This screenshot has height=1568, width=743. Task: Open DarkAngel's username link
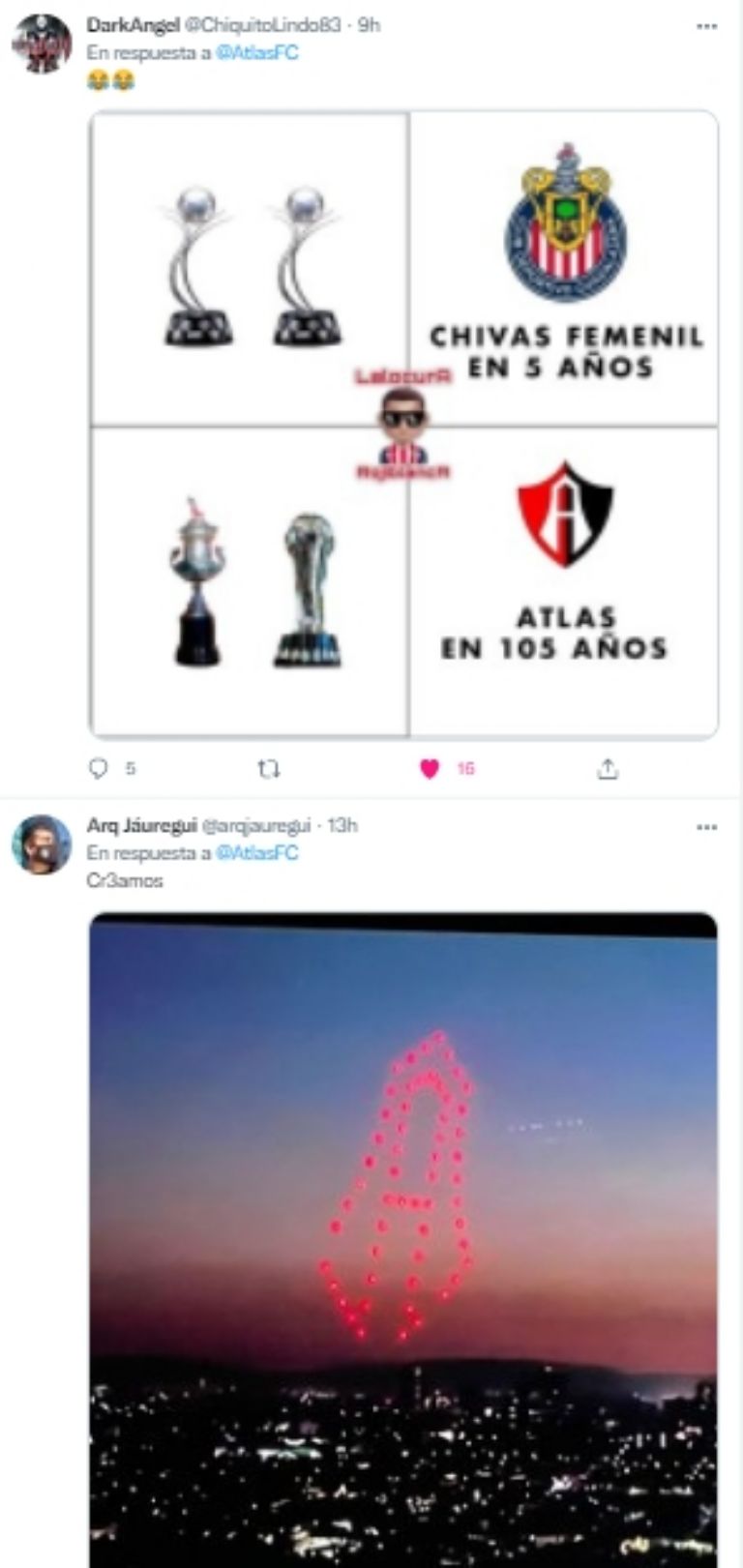pos(132,25)
